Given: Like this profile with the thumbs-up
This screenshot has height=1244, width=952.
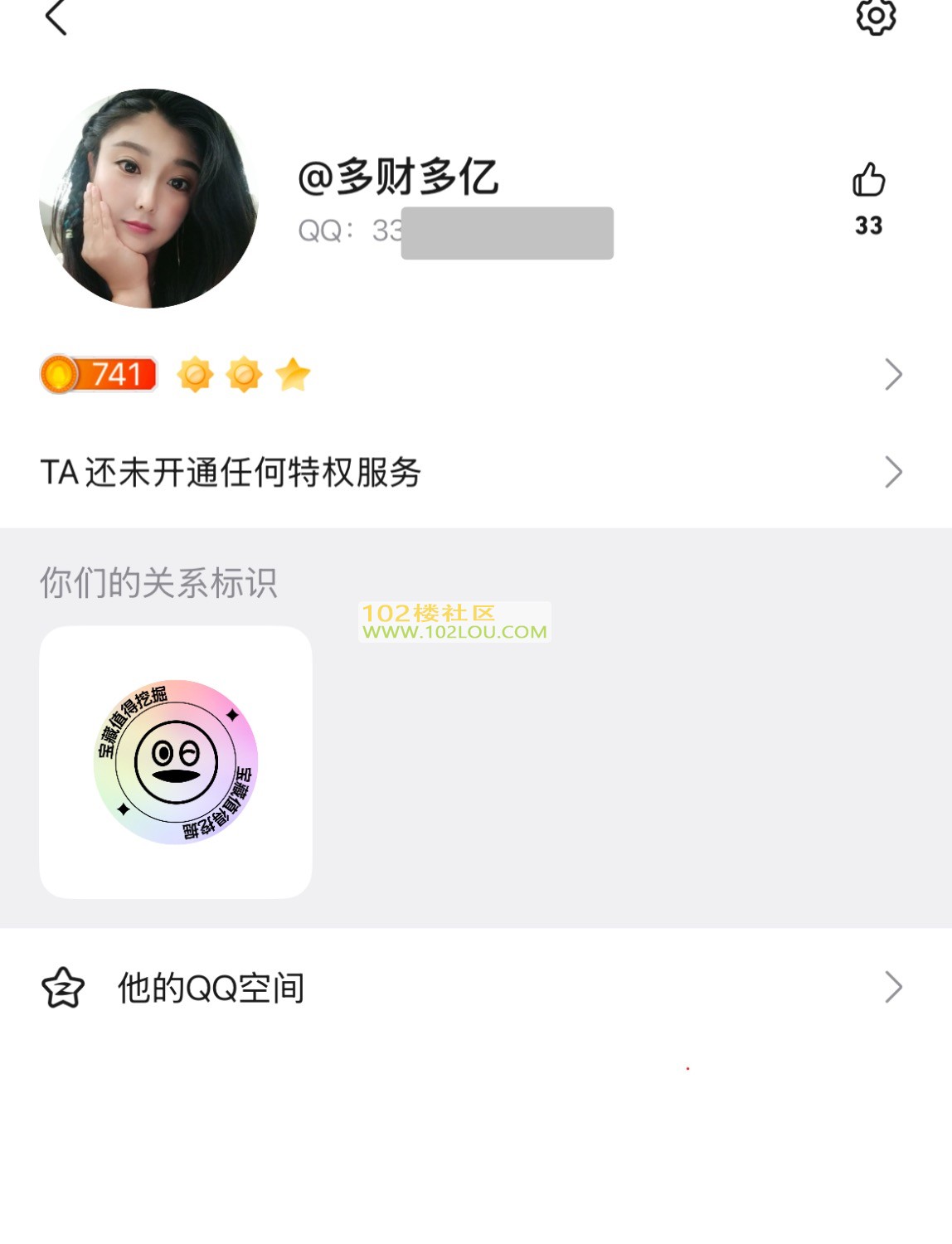Looking at the screenshot, I should click(868, 180).
